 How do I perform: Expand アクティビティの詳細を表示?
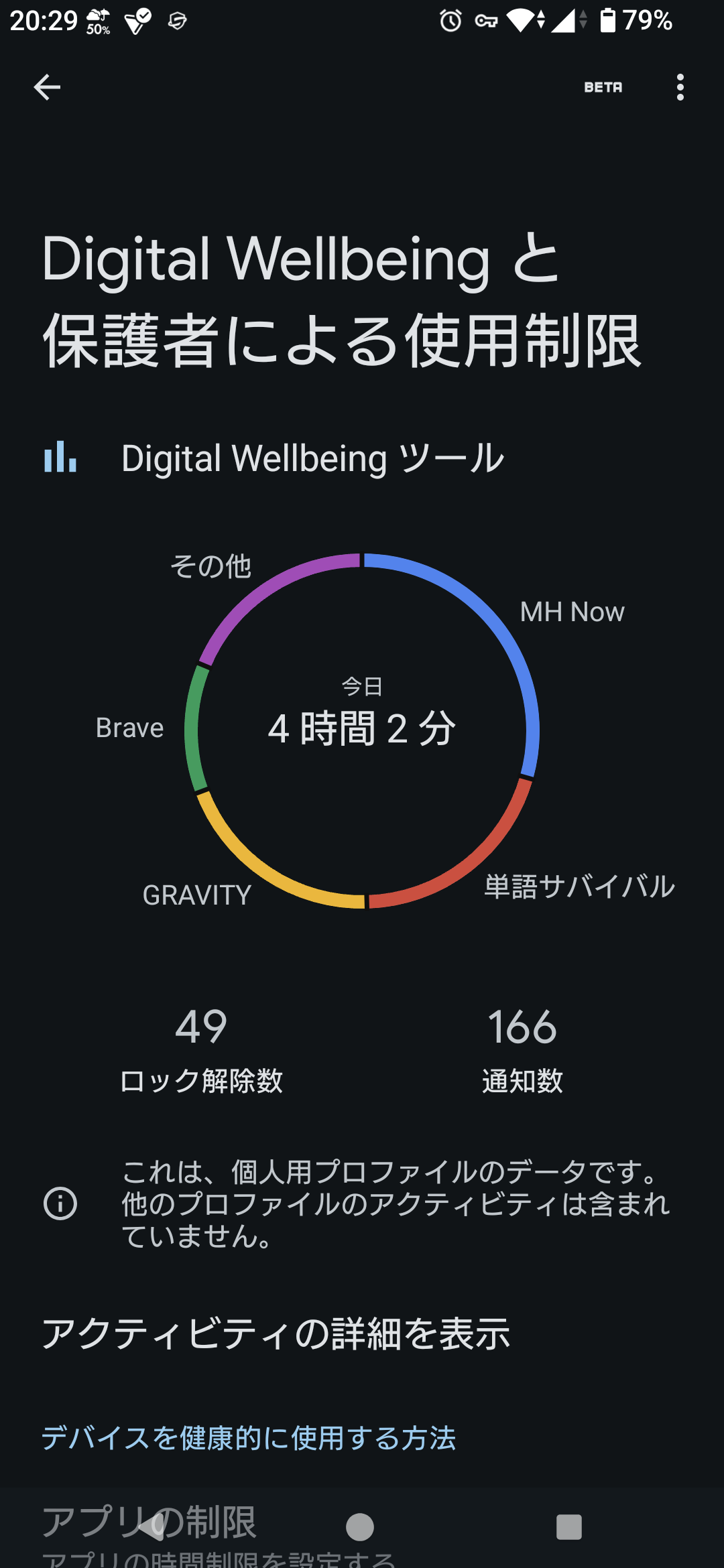(275, 1333)
